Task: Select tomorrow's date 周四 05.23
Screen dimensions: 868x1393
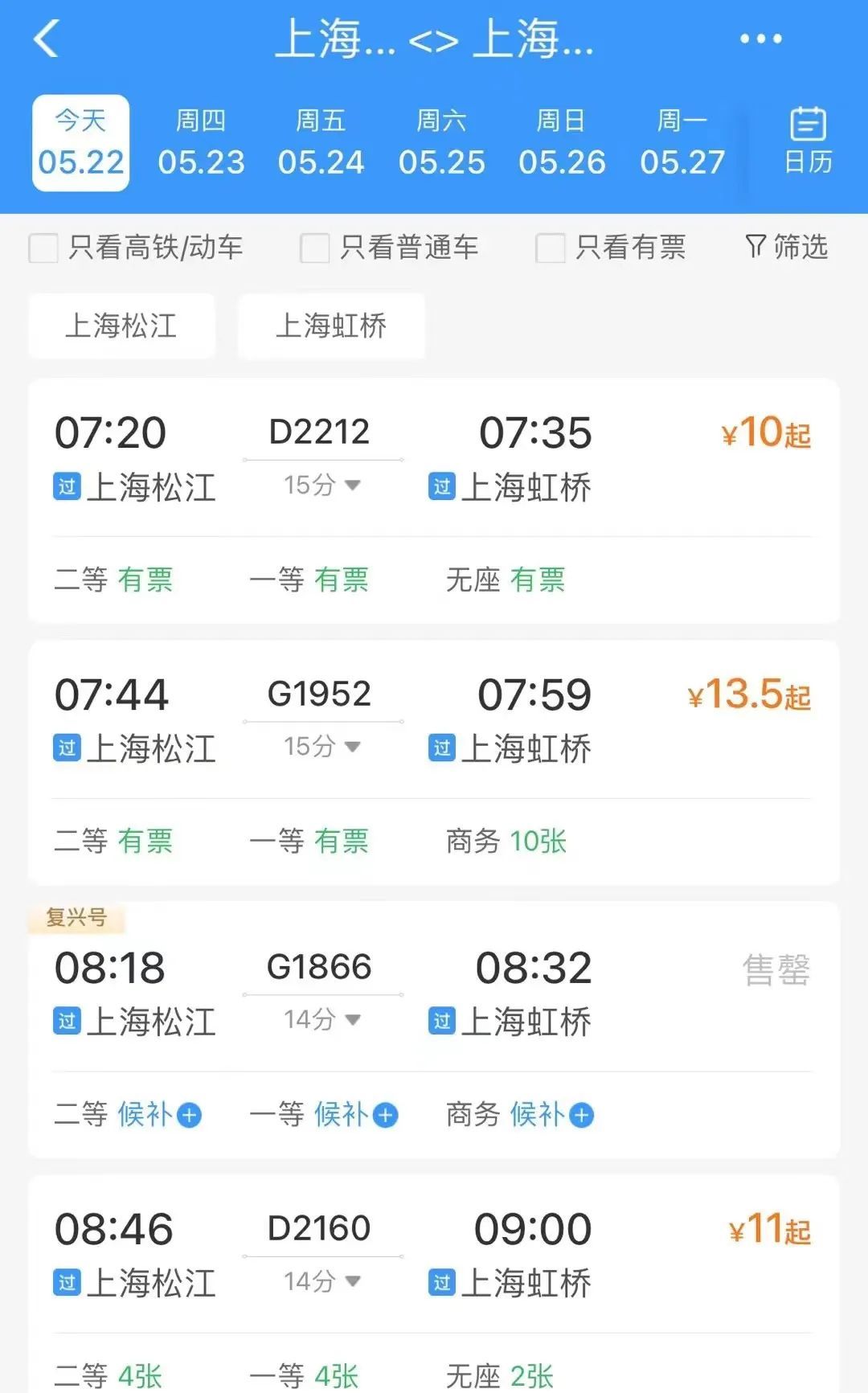Action: [x=202, y=141]
